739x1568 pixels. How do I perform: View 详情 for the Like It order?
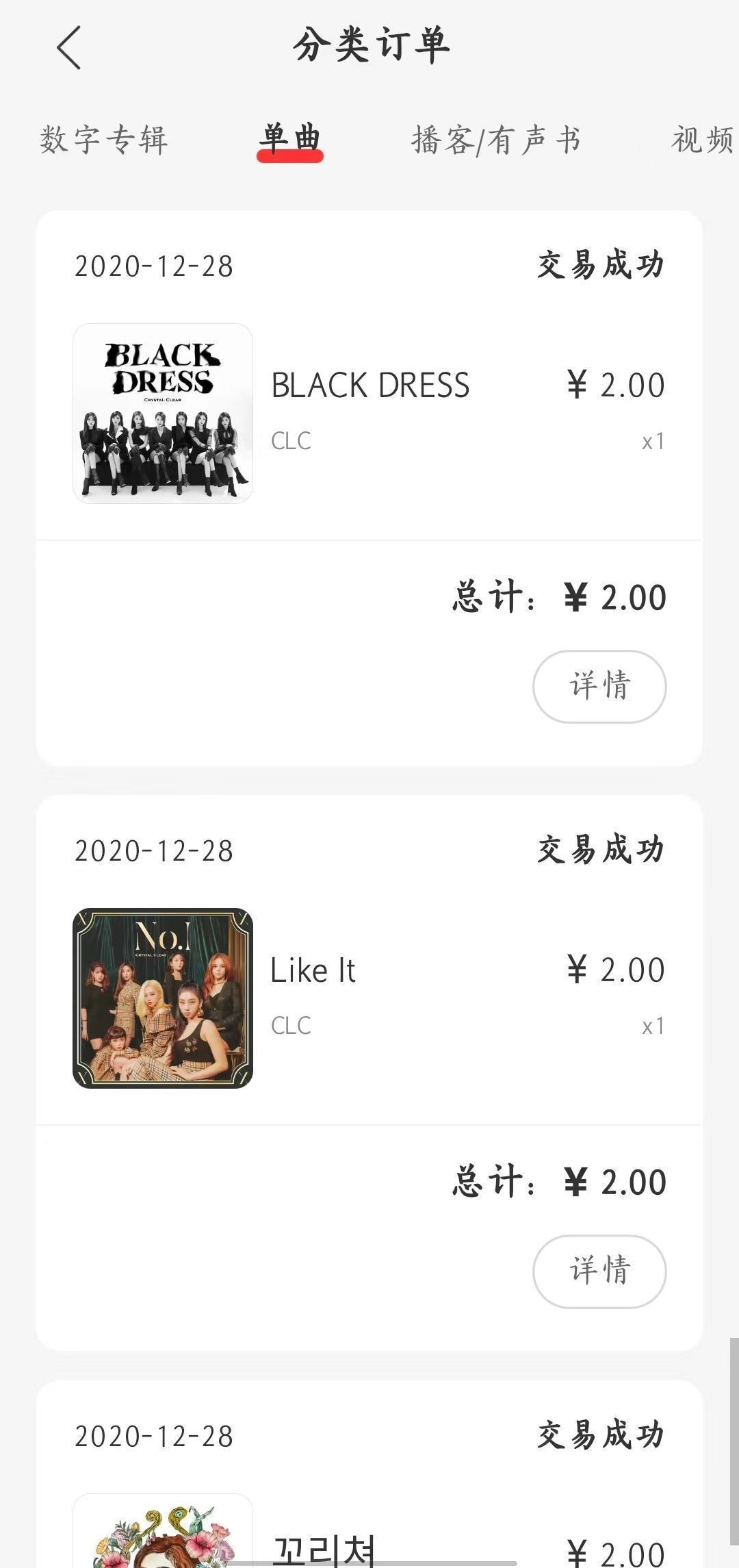pyautogui.click(x=599, y=1271)
